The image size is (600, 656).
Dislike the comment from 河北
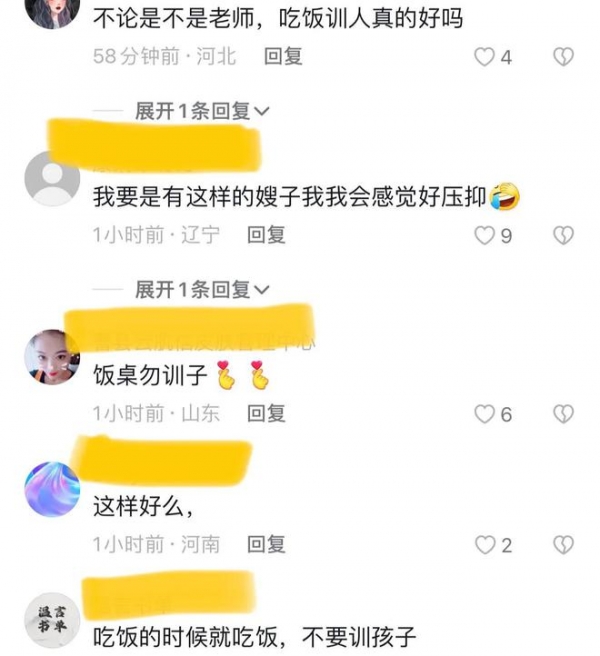(x=564, y=57)
